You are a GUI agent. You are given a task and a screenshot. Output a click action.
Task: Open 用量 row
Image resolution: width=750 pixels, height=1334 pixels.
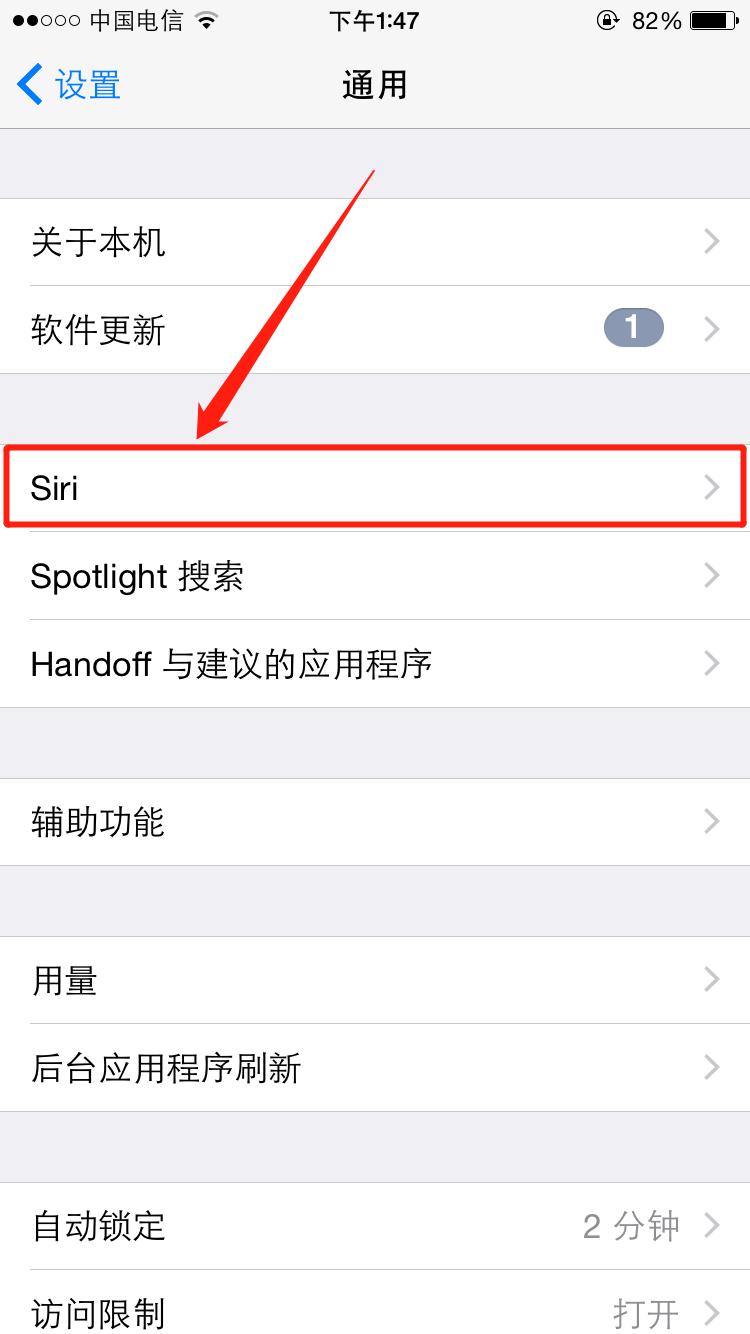click(x=375, y=980)
